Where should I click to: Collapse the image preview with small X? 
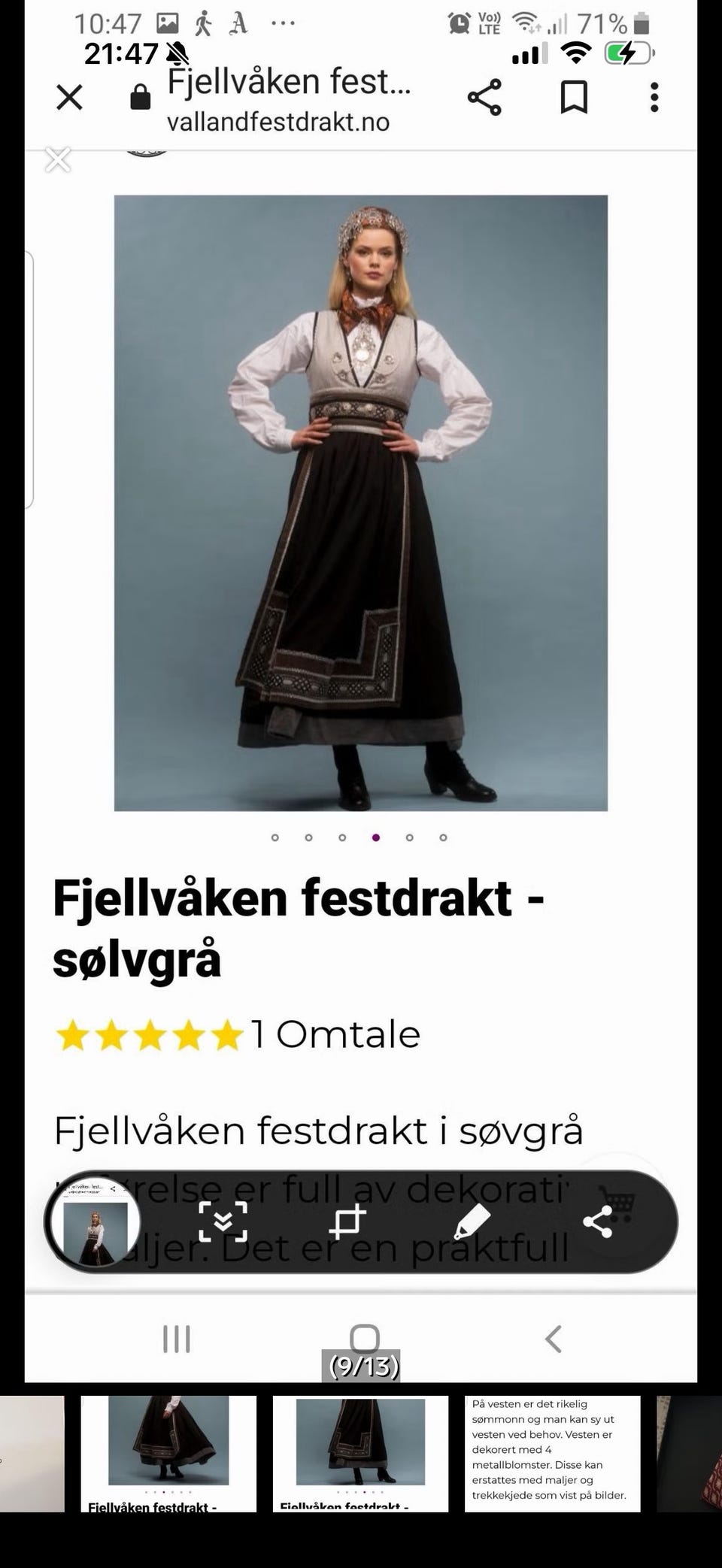[58, 159]
